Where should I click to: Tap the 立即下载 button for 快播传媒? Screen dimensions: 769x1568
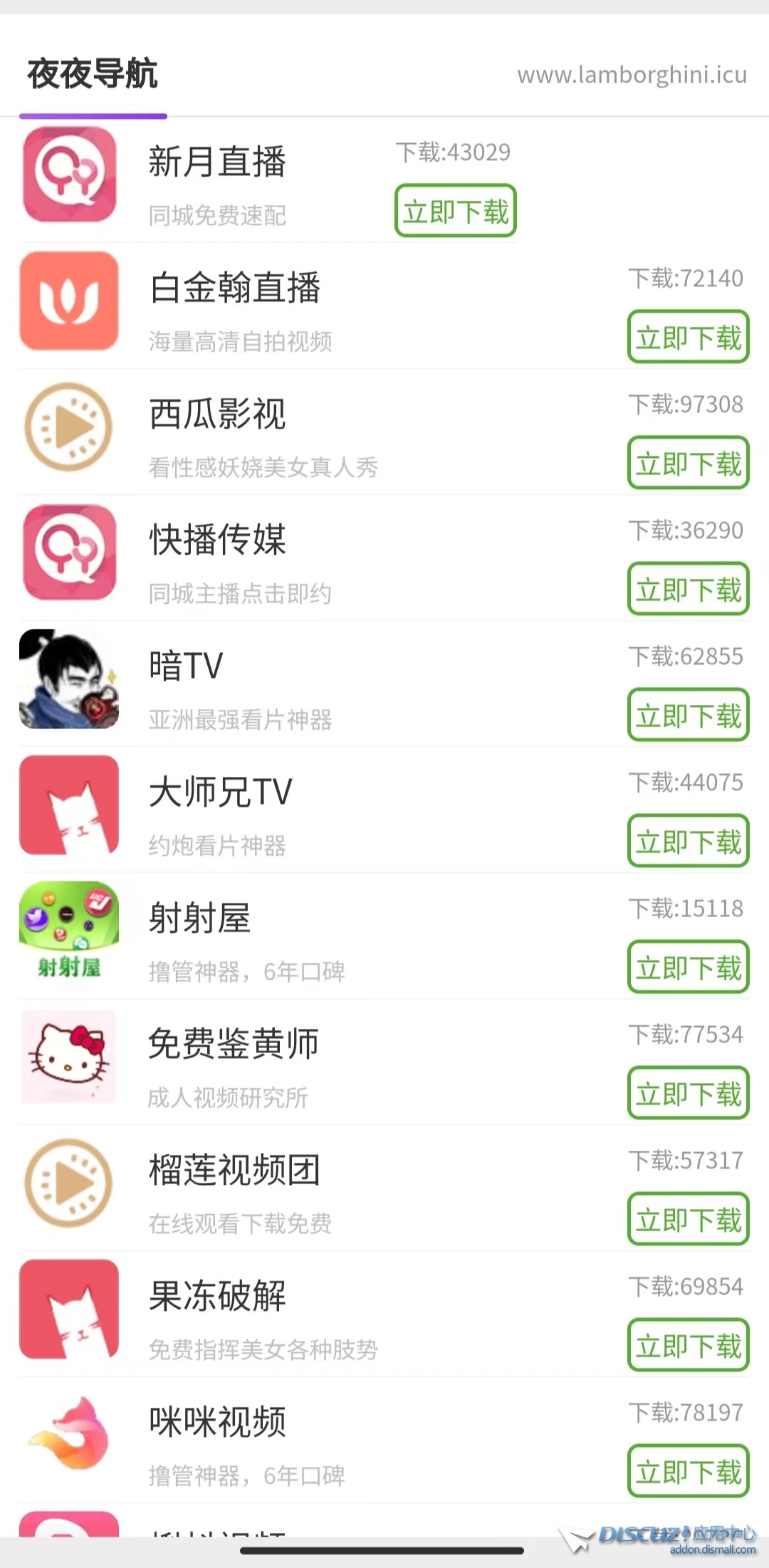(x=689, y=589)
